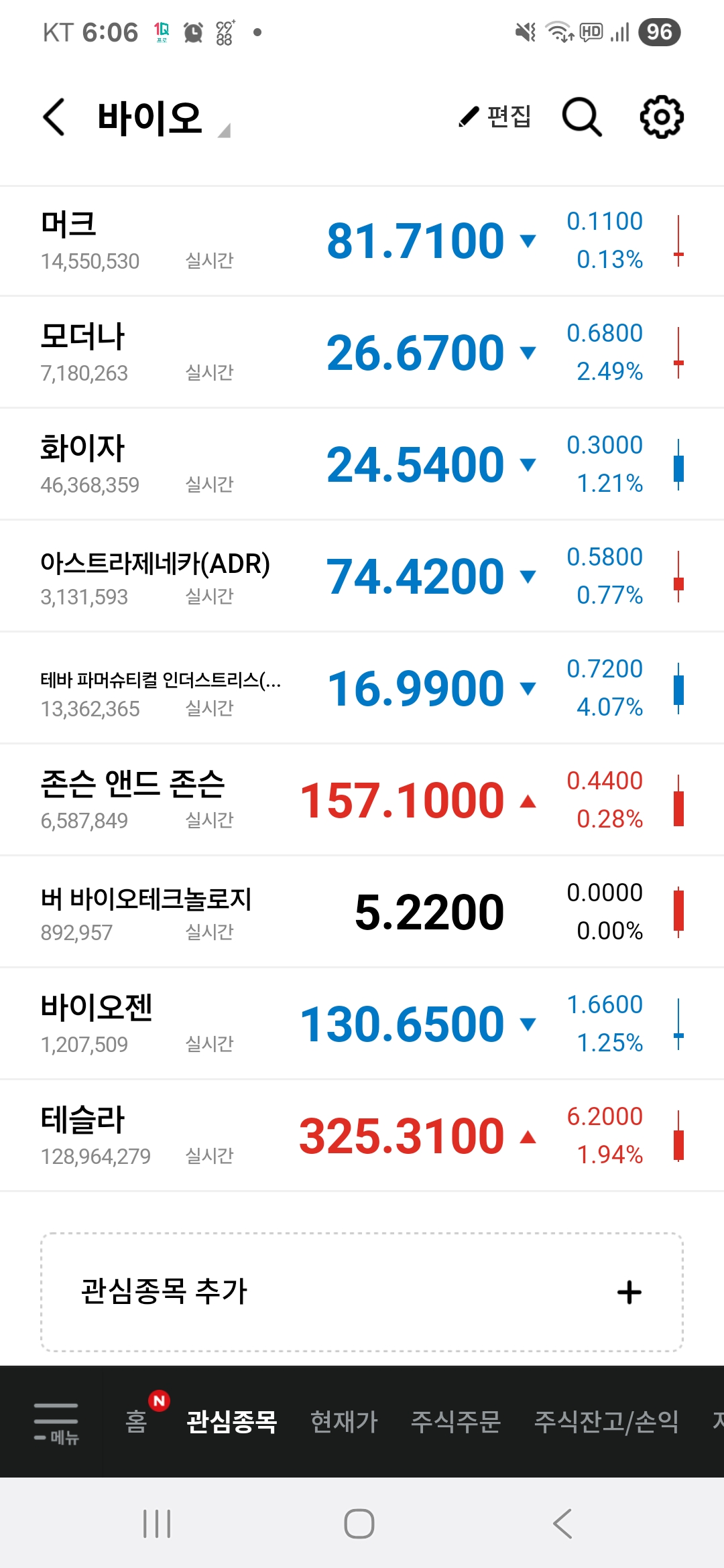This screenshot has width=724, height=1568.
Task: View 화이자 stock details
Action: (362, 464)
